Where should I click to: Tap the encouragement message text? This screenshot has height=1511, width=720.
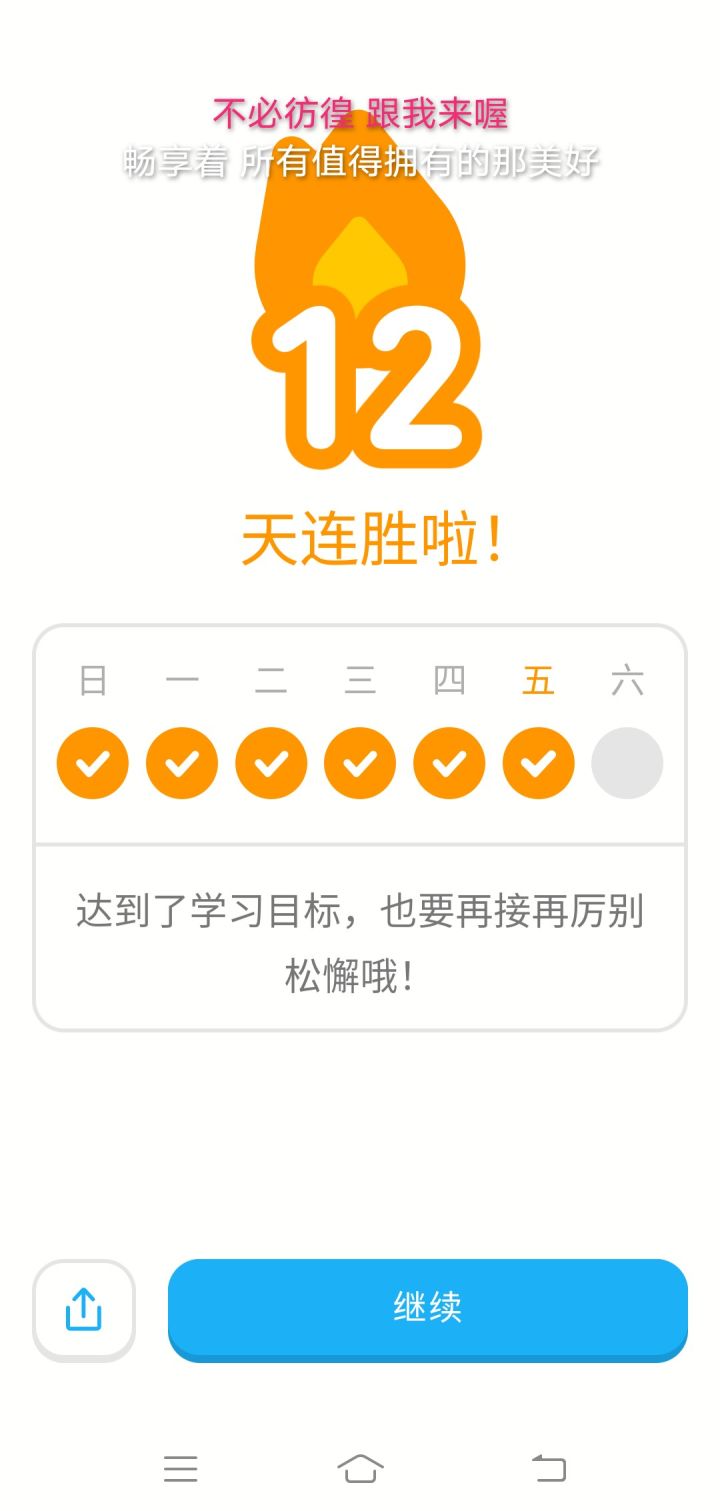point(360,938)
